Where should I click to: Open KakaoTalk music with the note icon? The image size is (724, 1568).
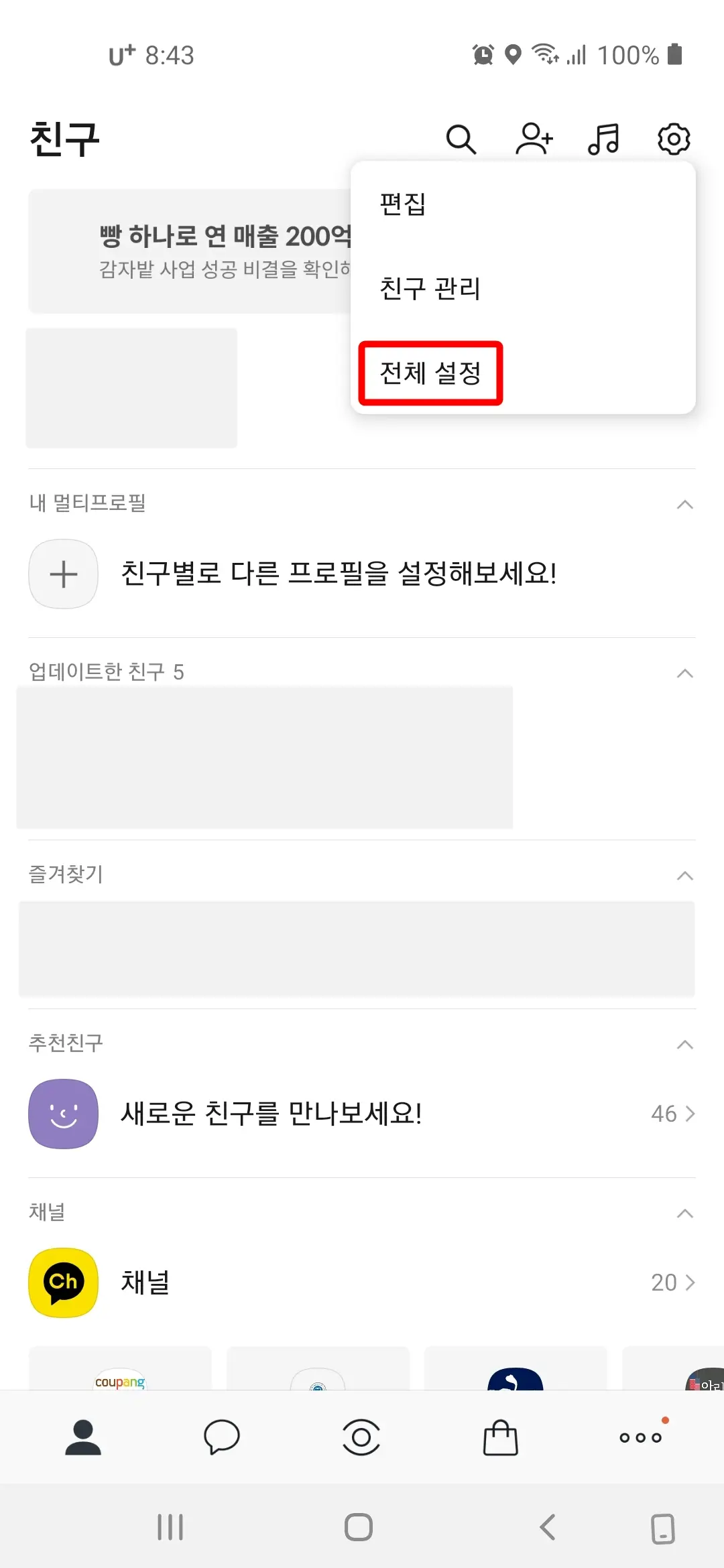click(603, 140)
